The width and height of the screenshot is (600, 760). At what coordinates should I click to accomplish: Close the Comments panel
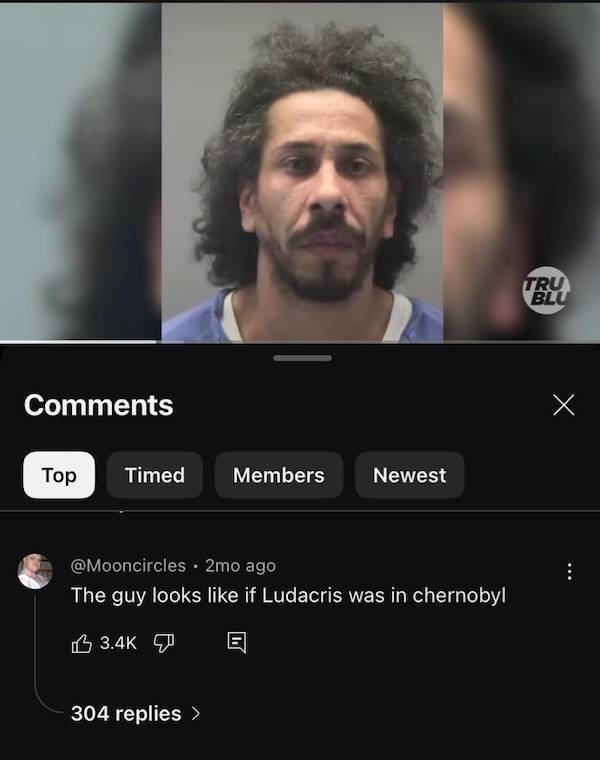tap(564, 405)
